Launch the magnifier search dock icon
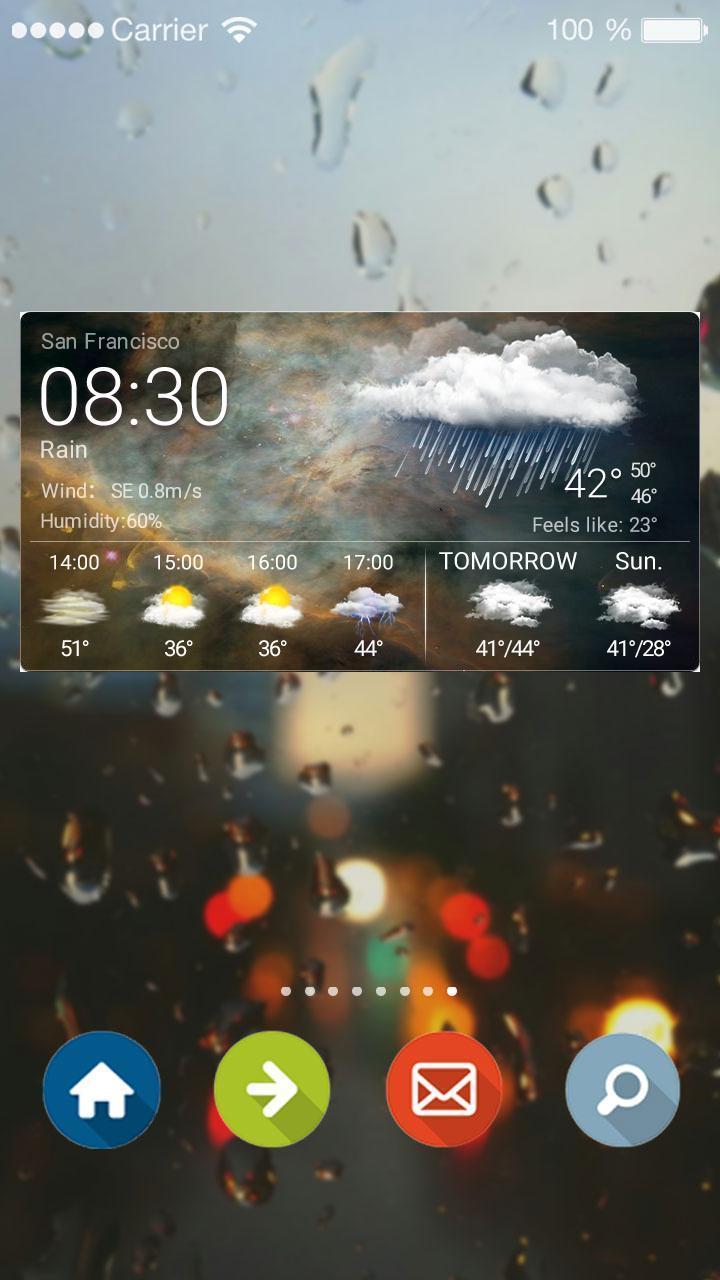This screenshot has height=1280, width=720. pos(622,1090)
